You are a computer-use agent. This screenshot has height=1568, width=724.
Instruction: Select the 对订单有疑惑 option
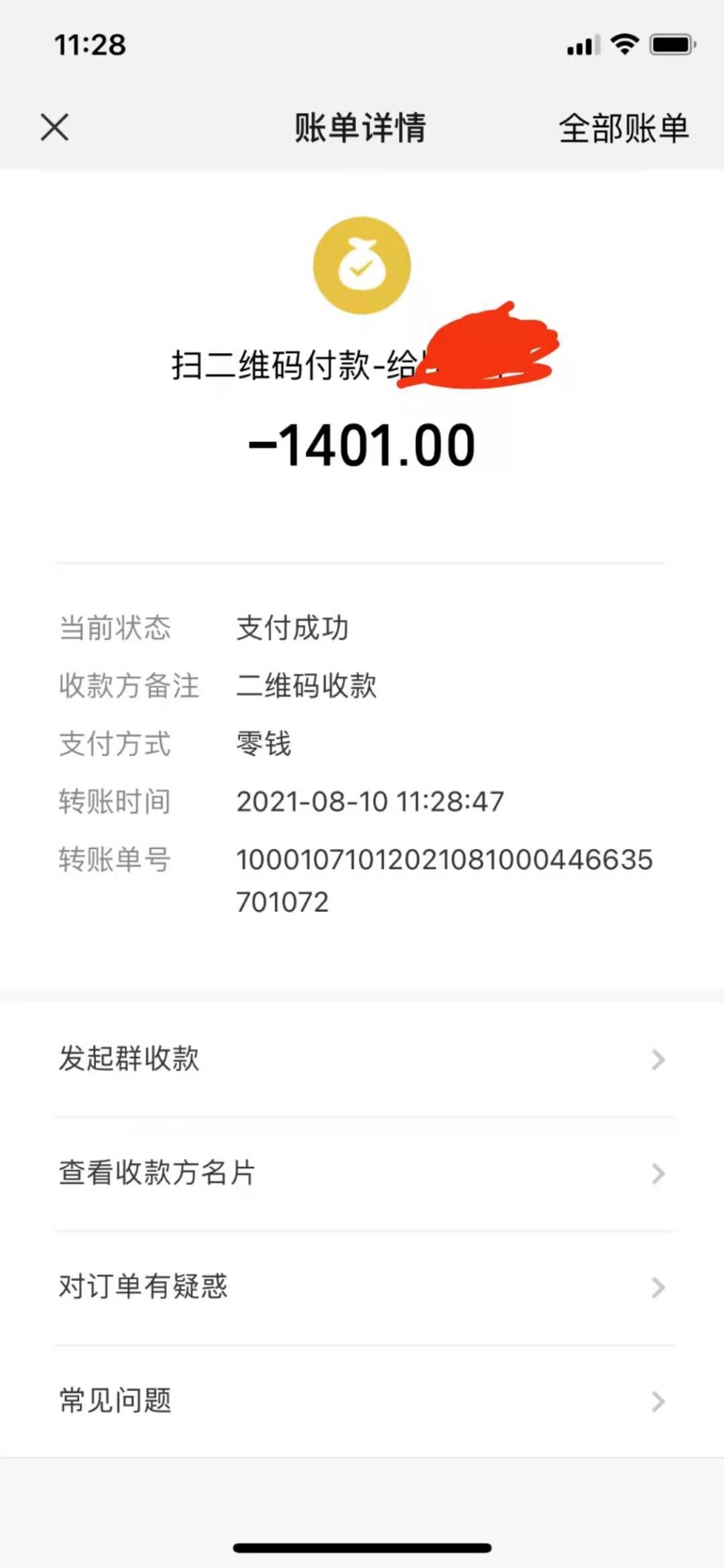[x=362, y=1287]
